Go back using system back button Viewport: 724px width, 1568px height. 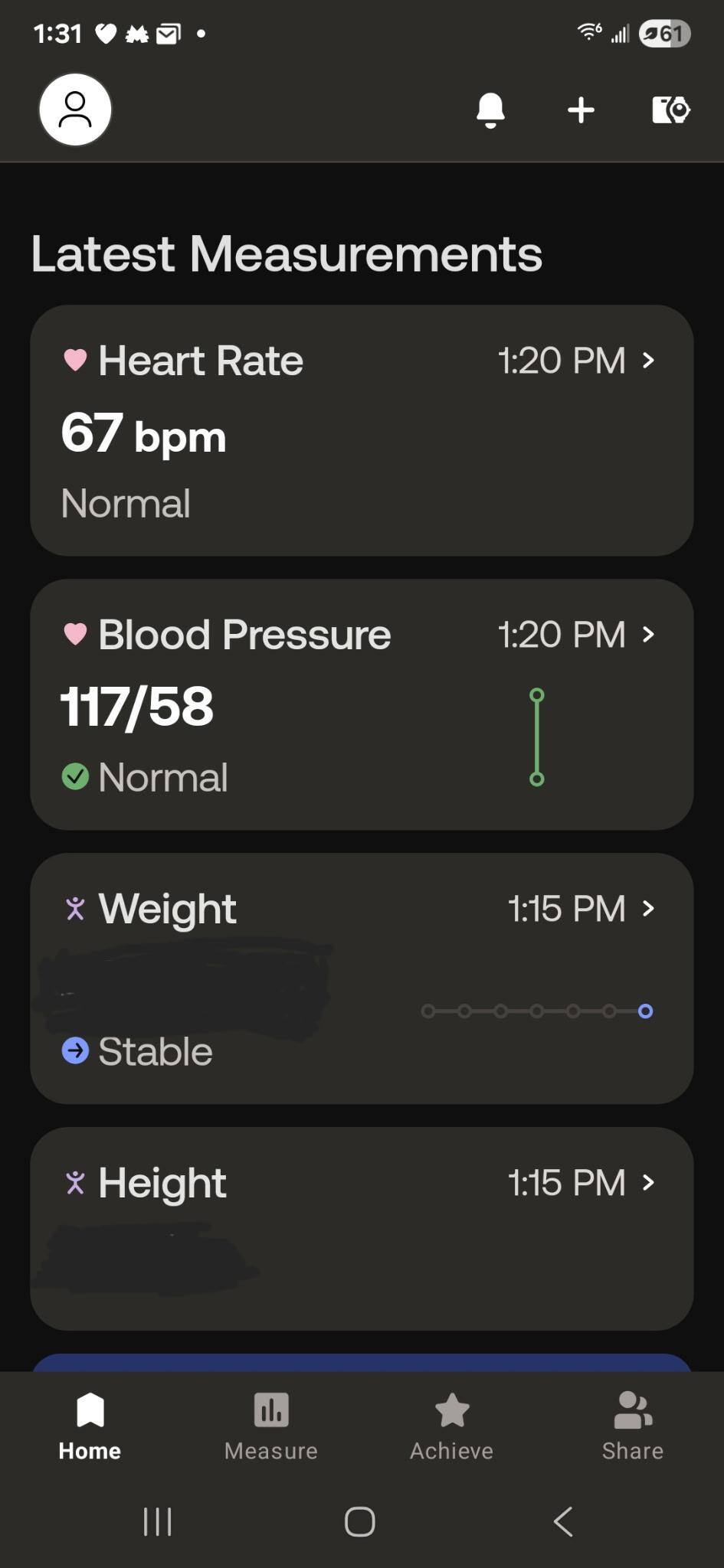(564, 1521)
